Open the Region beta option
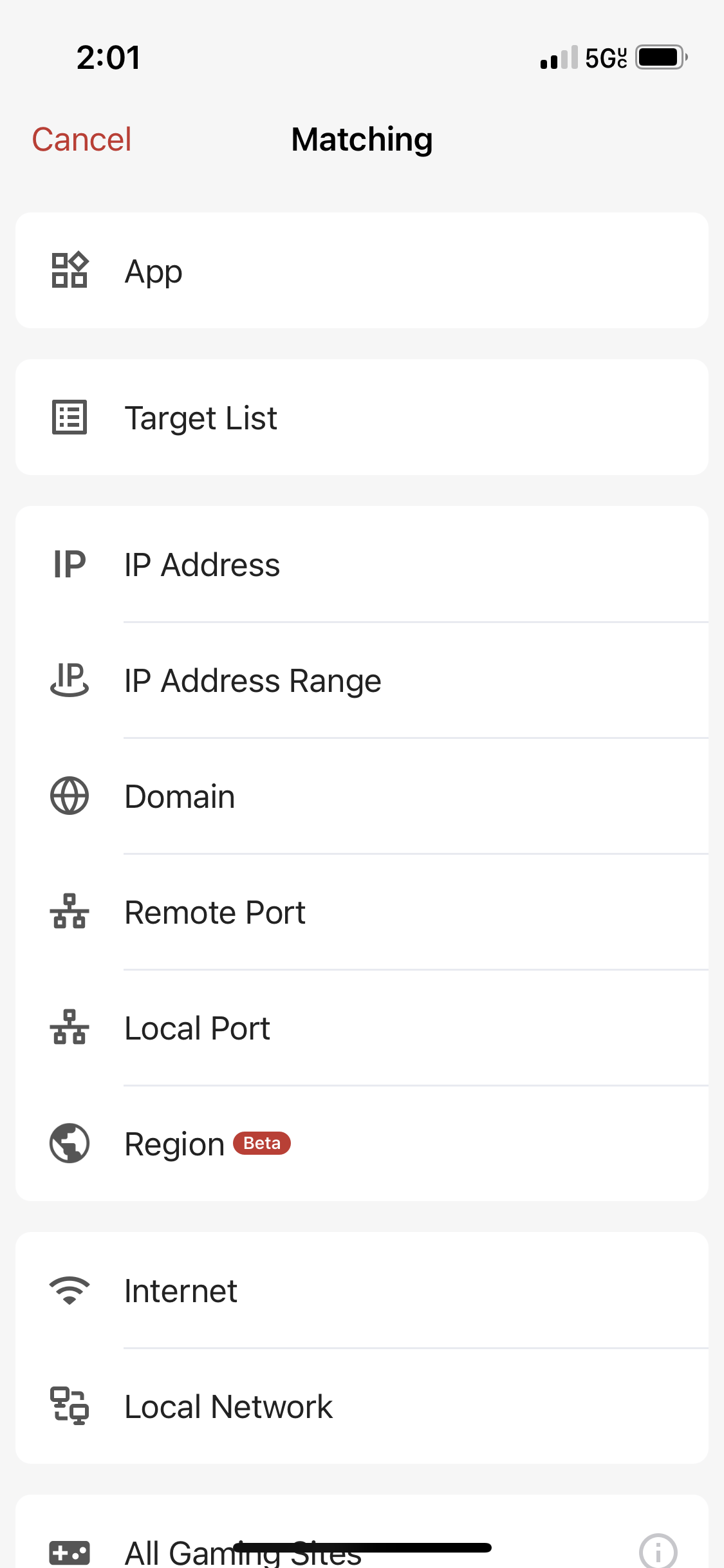This screenshot has width=724, height=1568. [x=362, y=1144]
